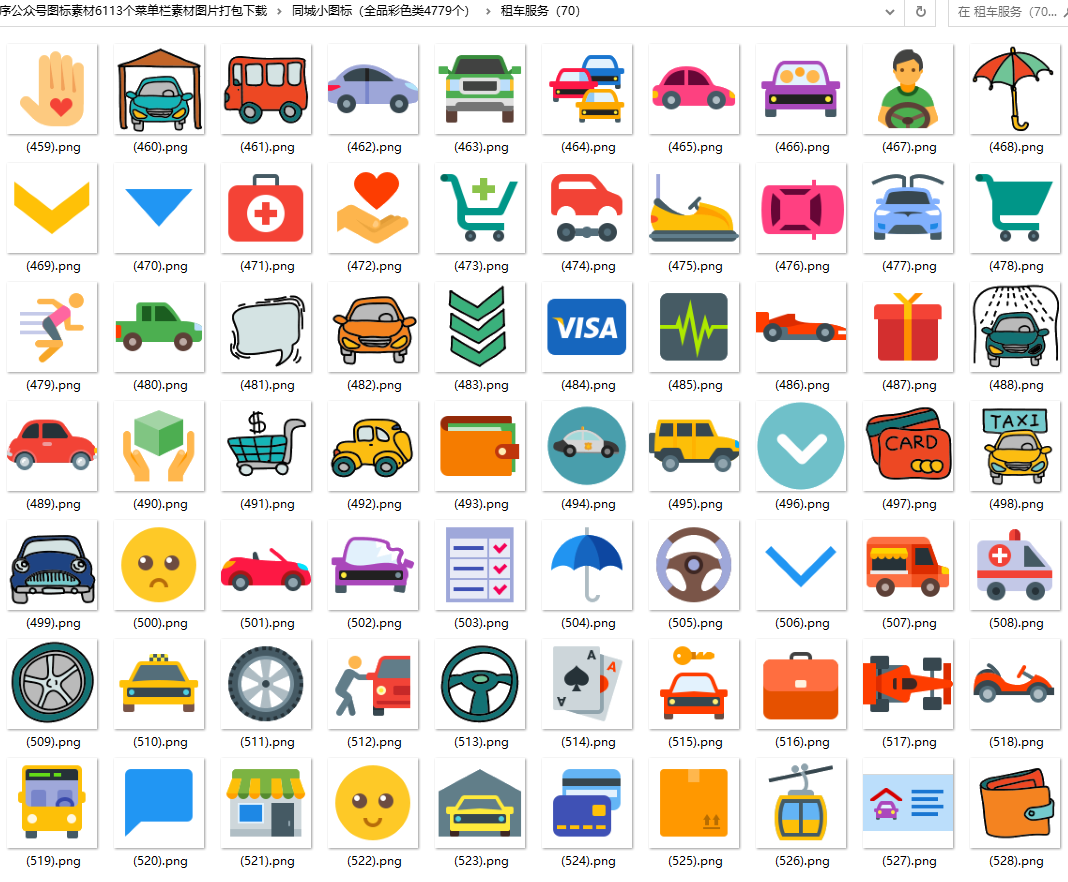Open the VISA card icon (484).png

click(x=587, y=327)
